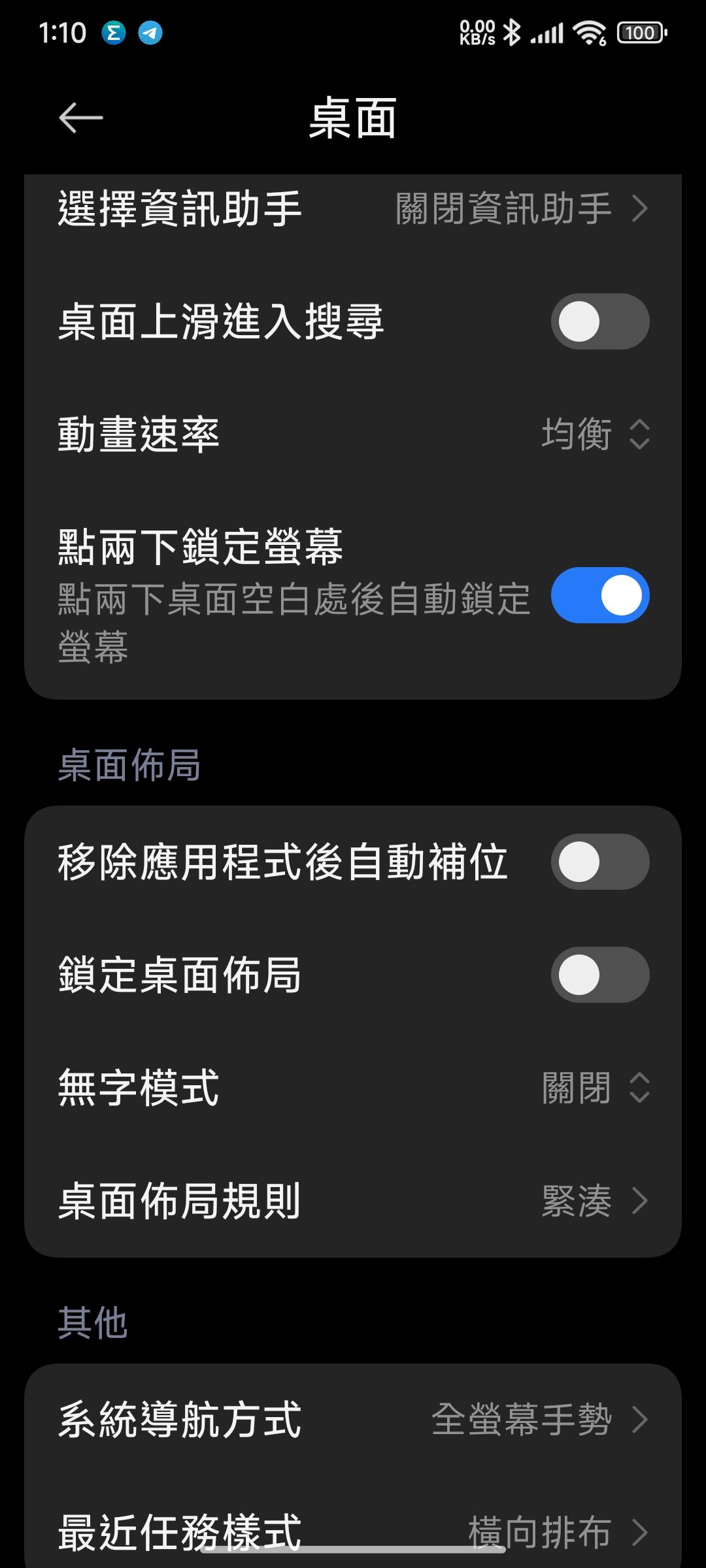Open 系統導航方式 setting
The image size is (706, 1568).
[353, 1419]
